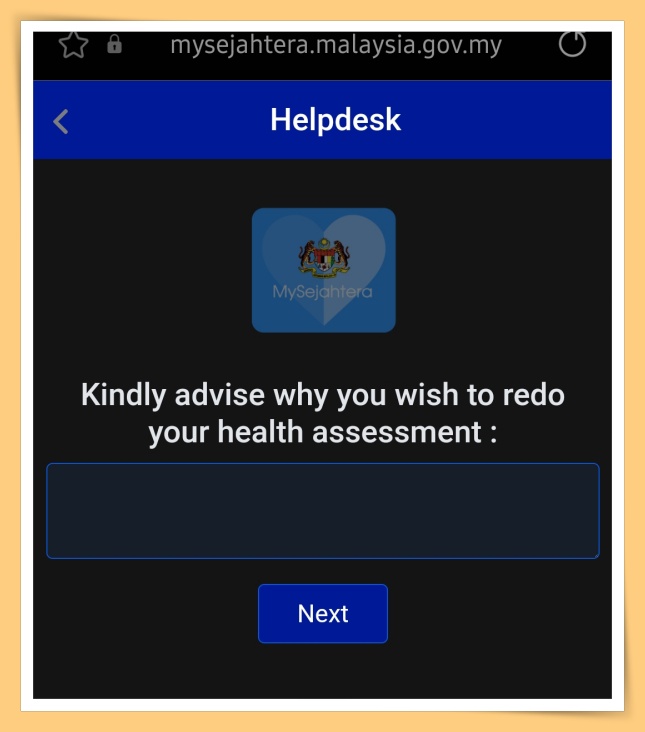
Task: Bookmark this page with the star icon
Action: point(73,45)
